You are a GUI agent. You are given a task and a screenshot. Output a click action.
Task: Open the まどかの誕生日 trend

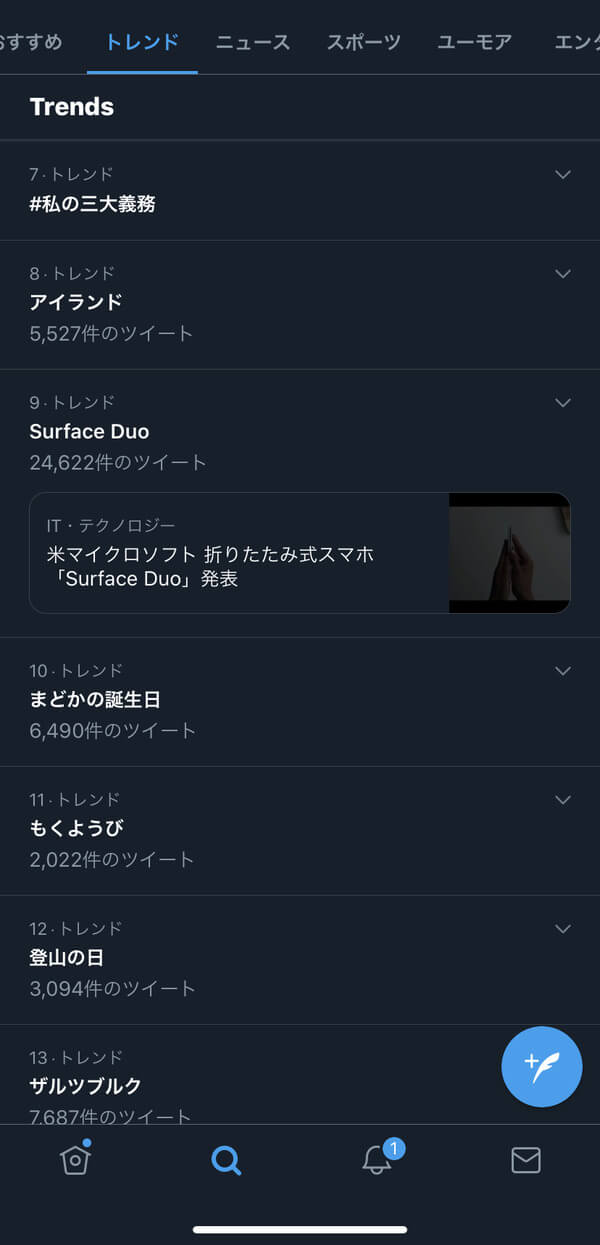click(x=95, y=699)
